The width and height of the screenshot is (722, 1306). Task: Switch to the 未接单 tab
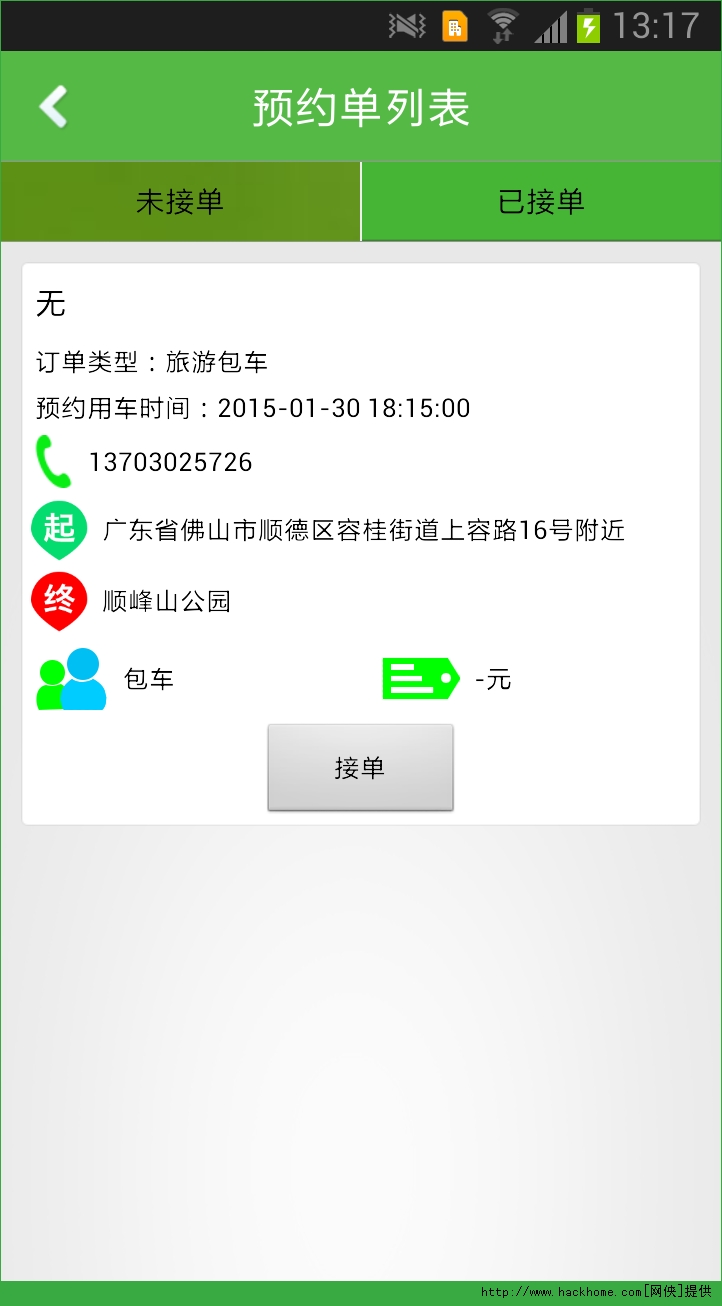[180, 202]
